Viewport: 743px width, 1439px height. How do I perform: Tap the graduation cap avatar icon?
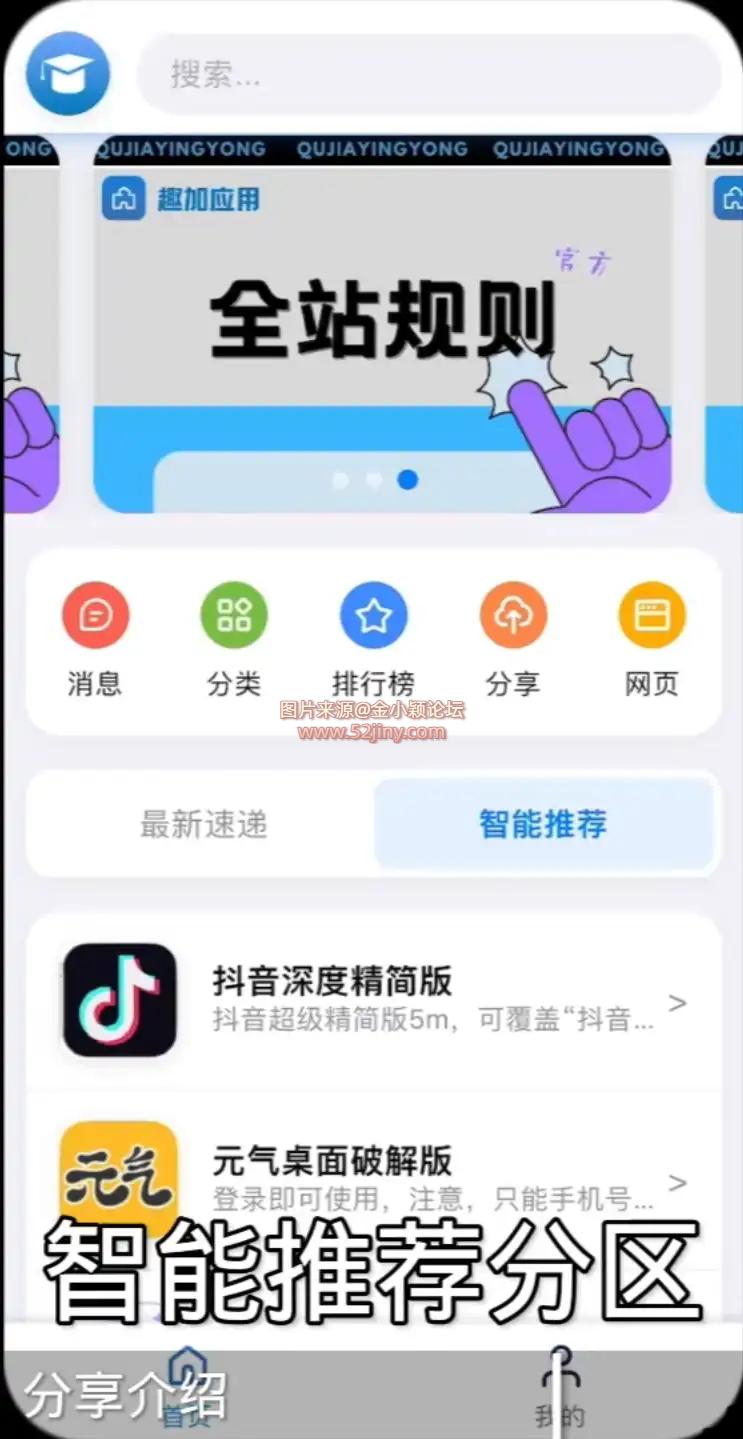click(67, 74)
